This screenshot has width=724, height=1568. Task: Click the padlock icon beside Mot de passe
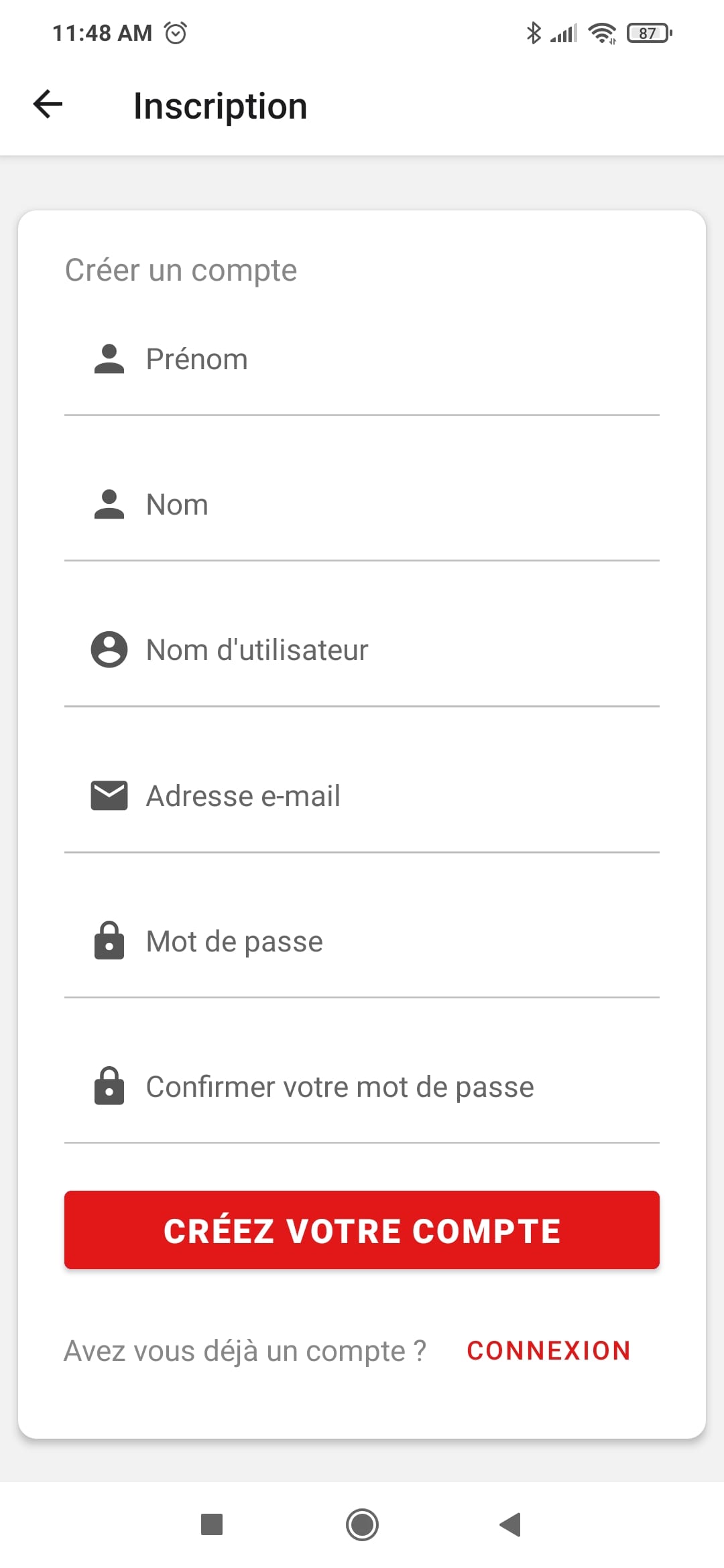tap(108, 941)
